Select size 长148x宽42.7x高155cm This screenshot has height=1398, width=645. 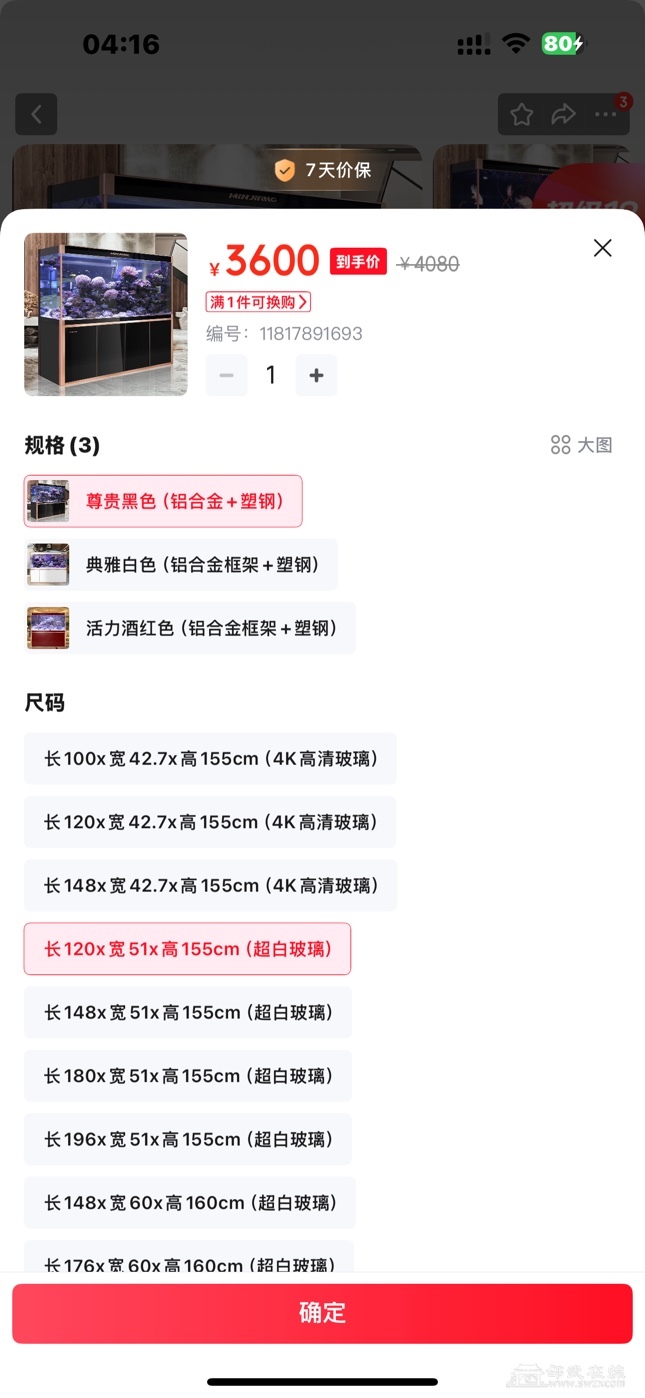pyautogui.click(x=210, y=886)
